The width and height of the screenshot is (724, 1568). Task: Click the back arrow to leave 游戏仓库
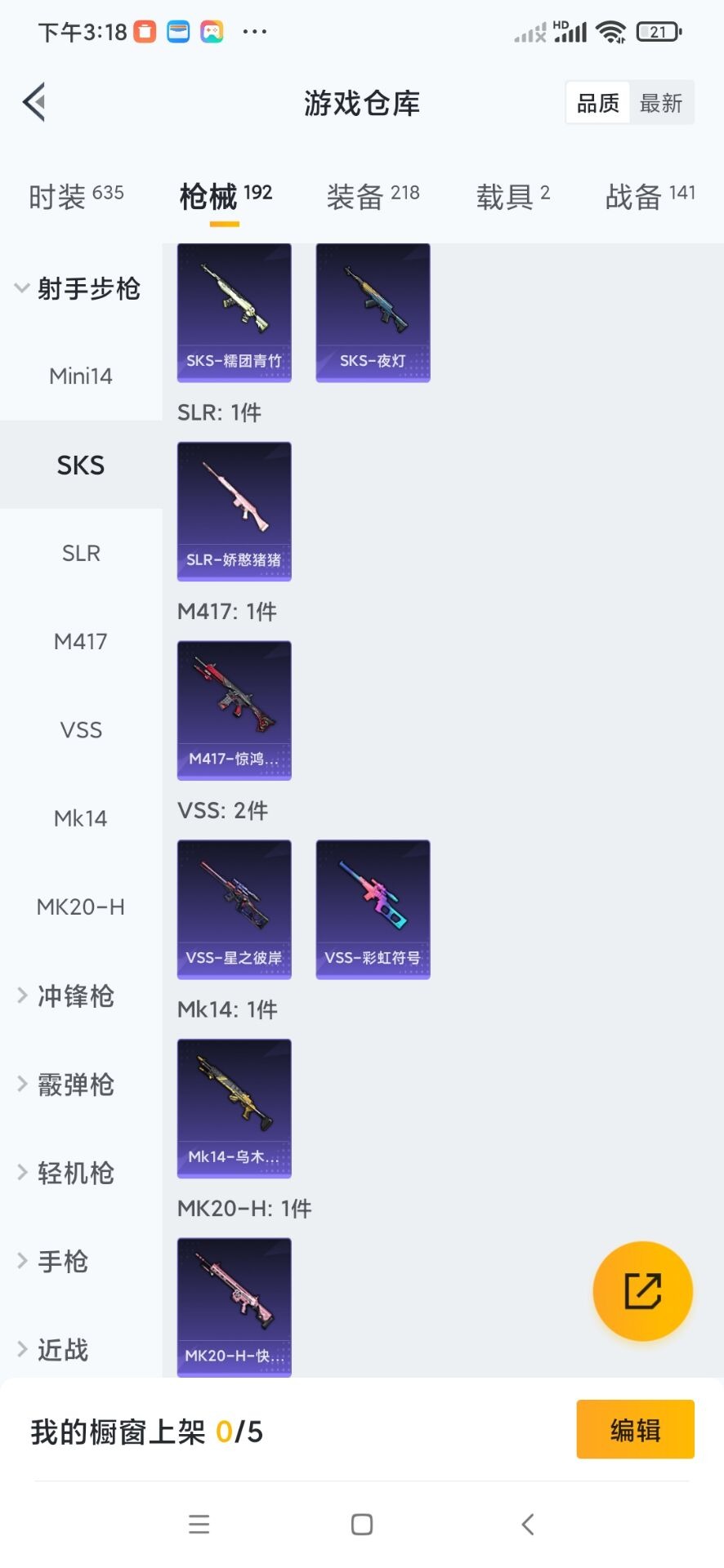[x=33, y=102]
